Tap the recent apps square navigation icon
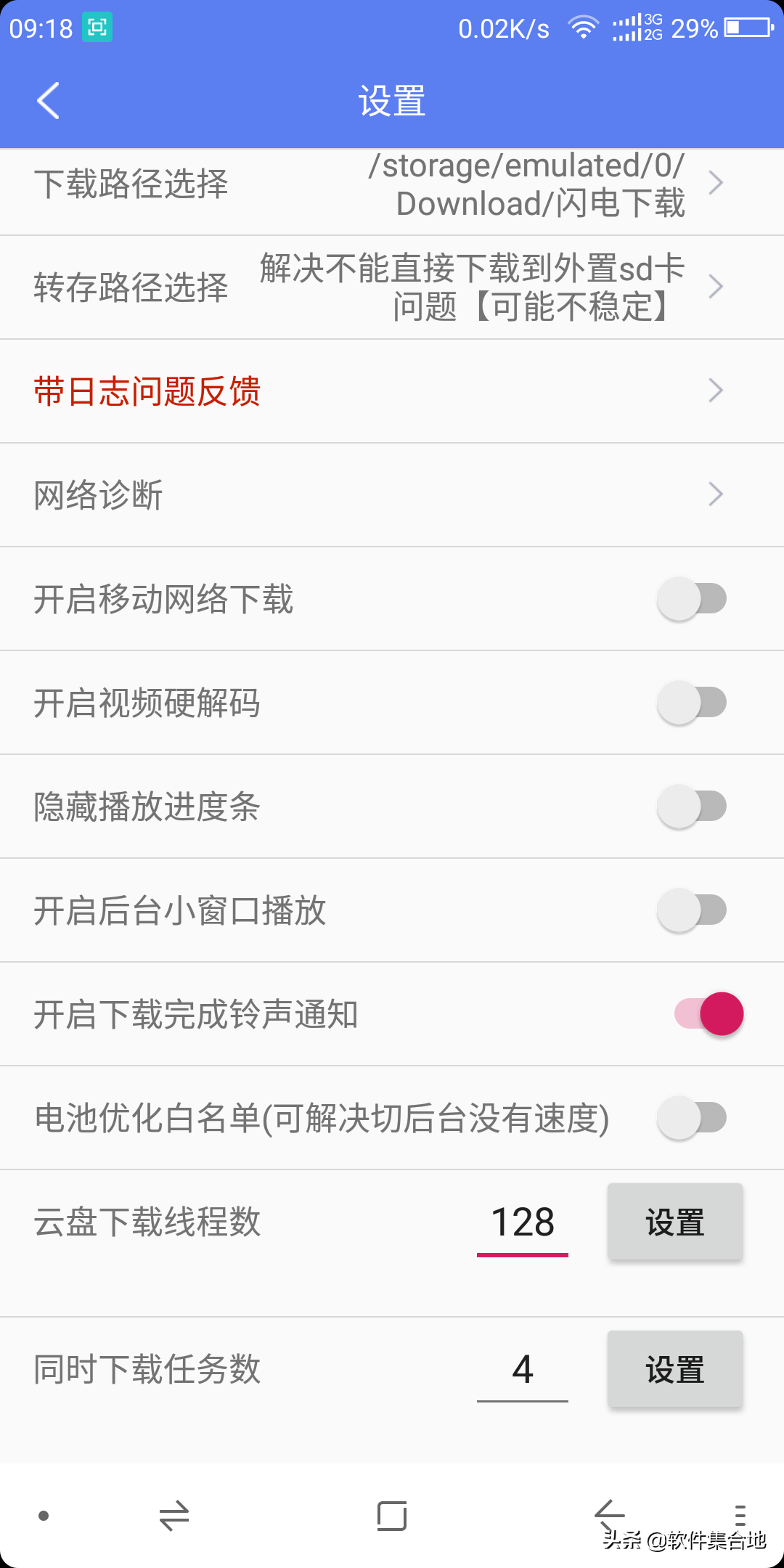784x1568 pixels. [x=391, y=1515]
